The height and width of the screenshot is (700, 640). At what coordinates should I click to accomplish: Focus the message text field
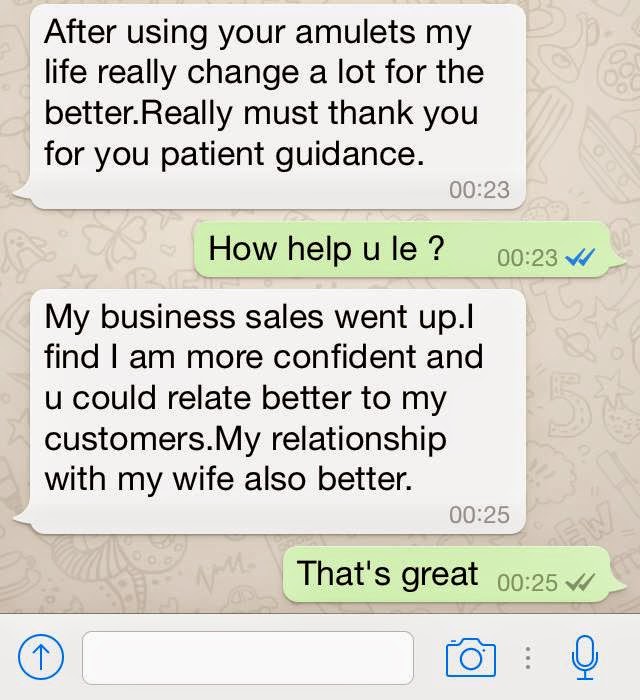247,657
